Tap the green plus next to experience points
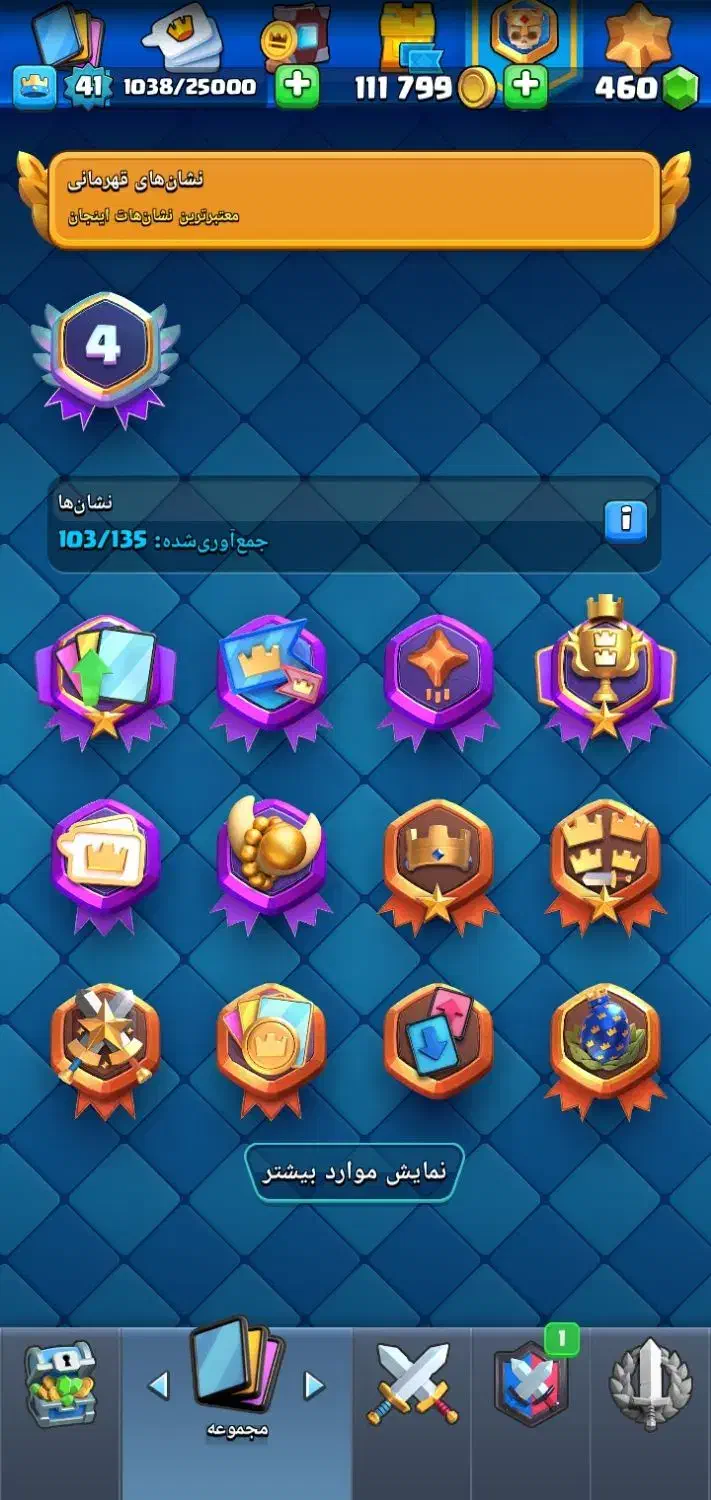The height and width of the screenshot is (1500, 711). tap(296, 87)
